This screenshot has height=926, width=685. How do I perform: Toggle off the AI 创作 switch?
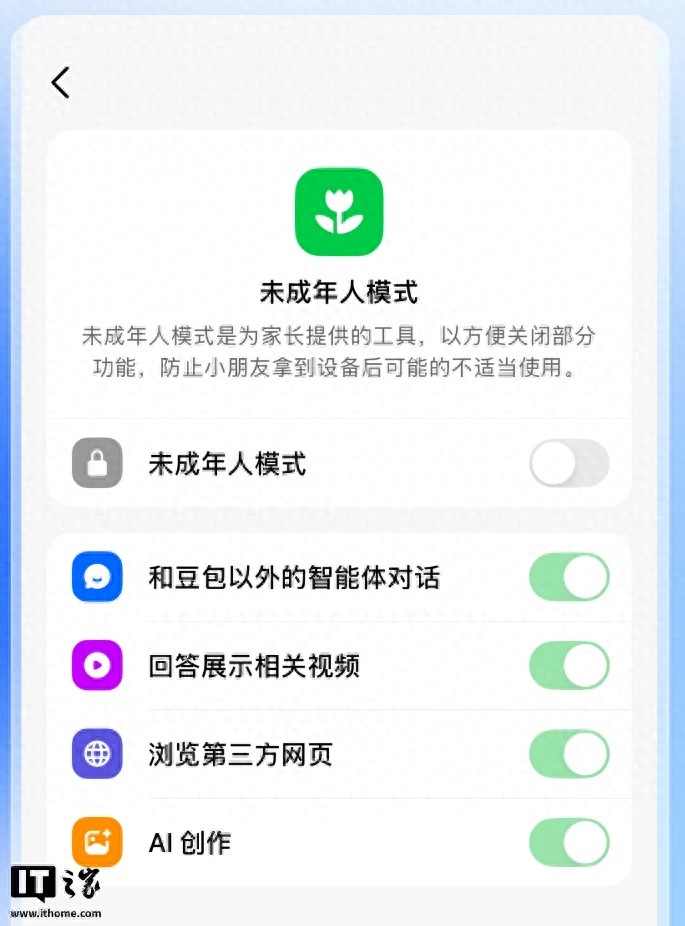568,842
